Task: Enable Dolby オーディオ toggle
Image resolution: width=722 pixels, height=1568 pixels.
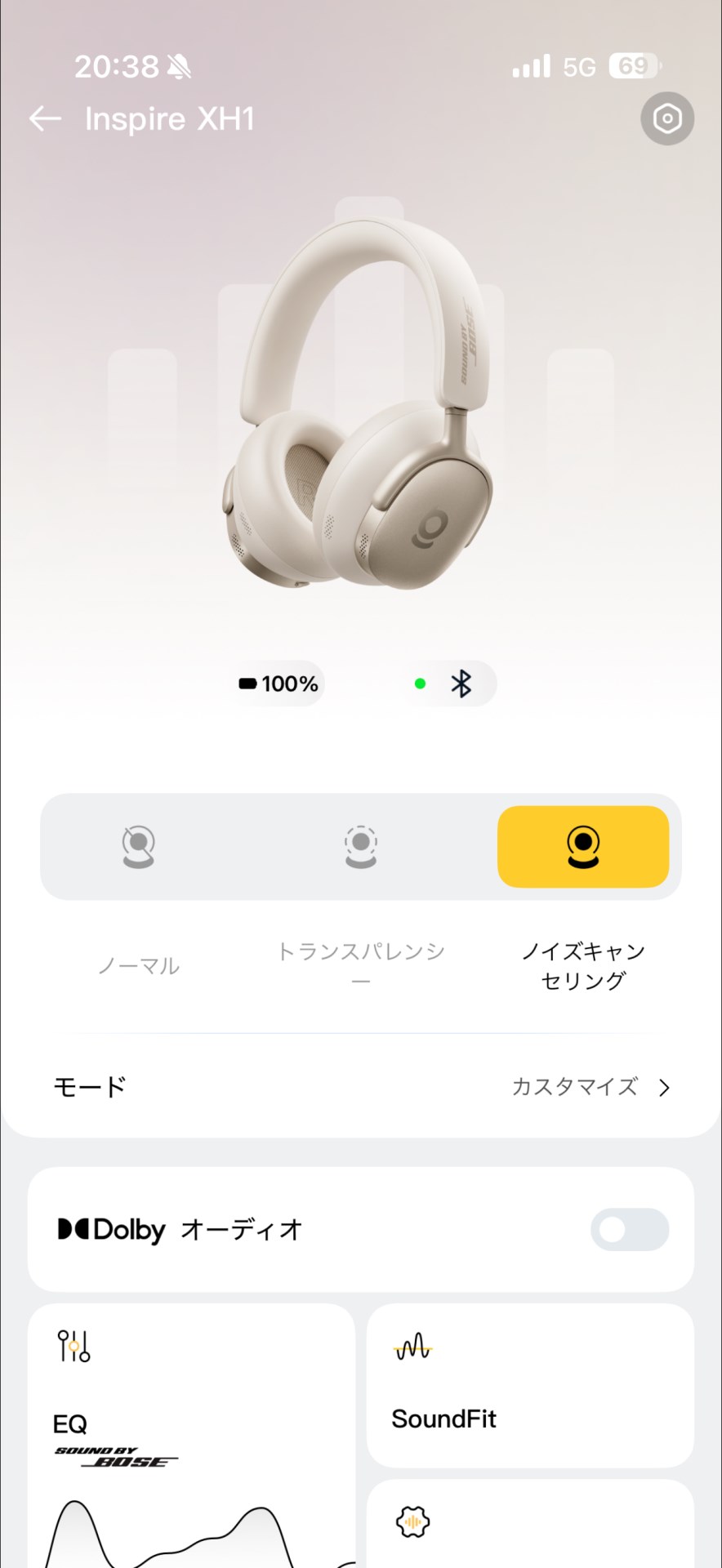Action: point(629,1229)
